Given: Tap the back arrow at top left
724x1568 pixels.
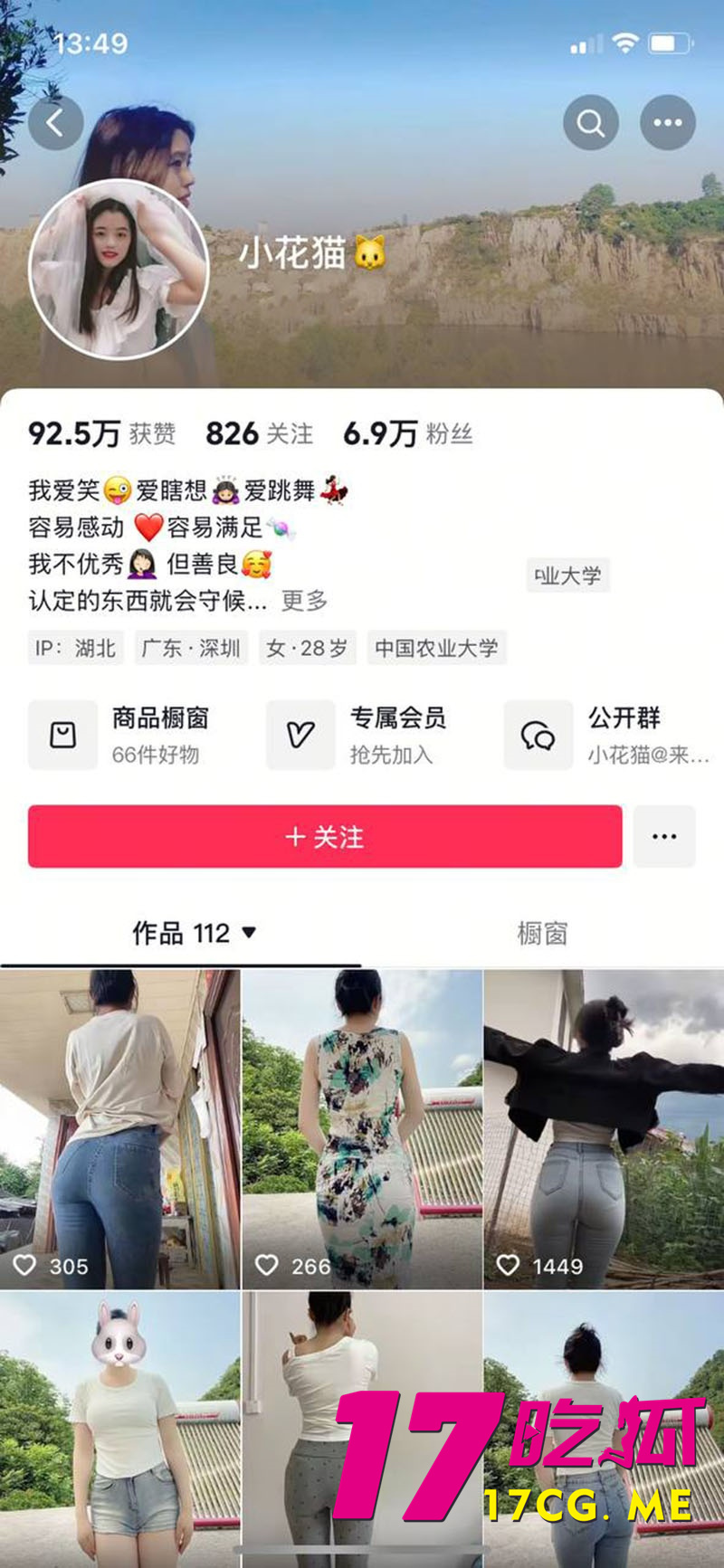Looking at the screenshot, I should click(56, 122).
